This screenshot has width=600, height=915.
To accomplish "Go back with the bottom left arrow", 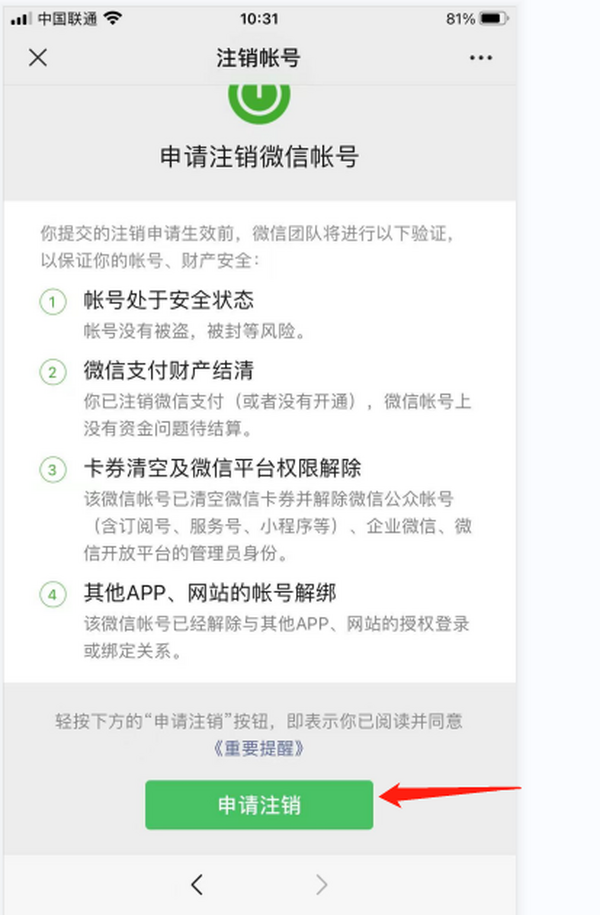I will coord(197,883).
